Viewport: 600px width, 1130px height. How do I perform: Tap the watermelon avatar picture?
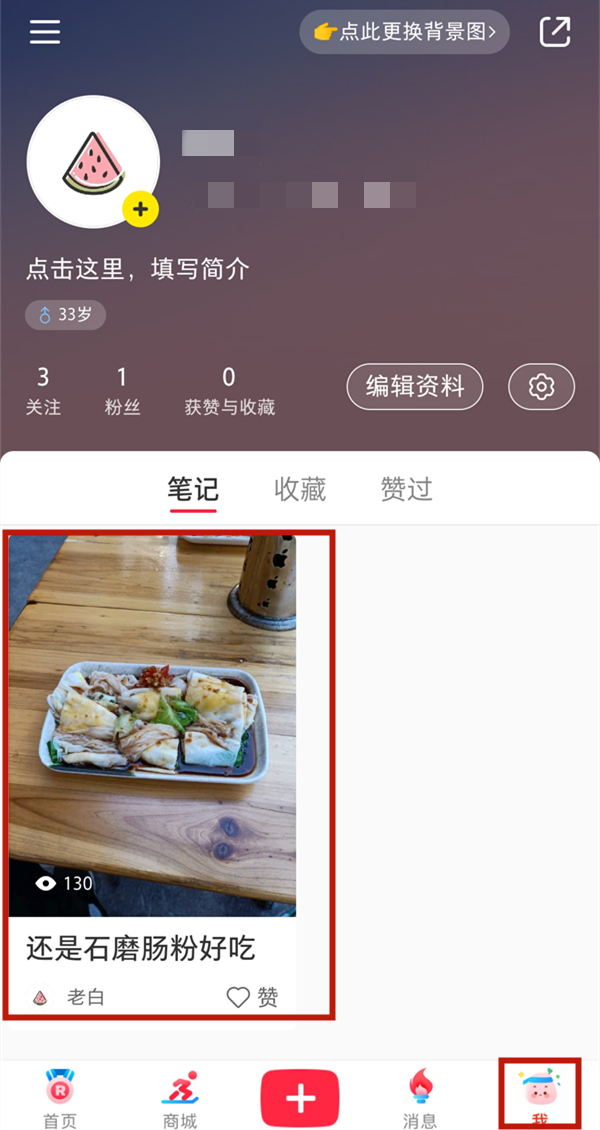click(x=93, y=162)
